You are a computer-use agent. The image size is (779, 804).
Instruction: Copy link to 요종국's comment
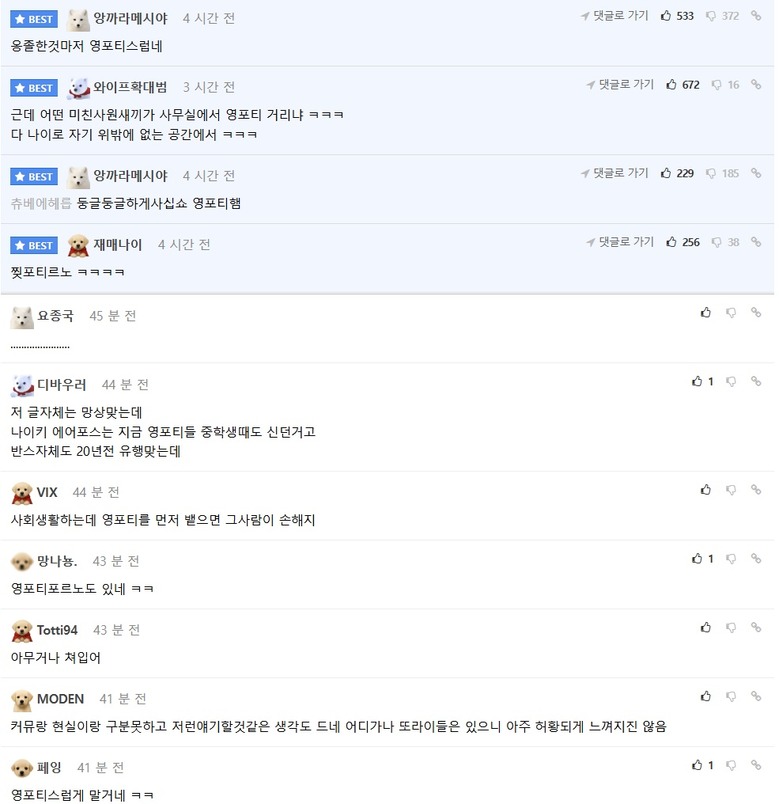click(756, 313)
